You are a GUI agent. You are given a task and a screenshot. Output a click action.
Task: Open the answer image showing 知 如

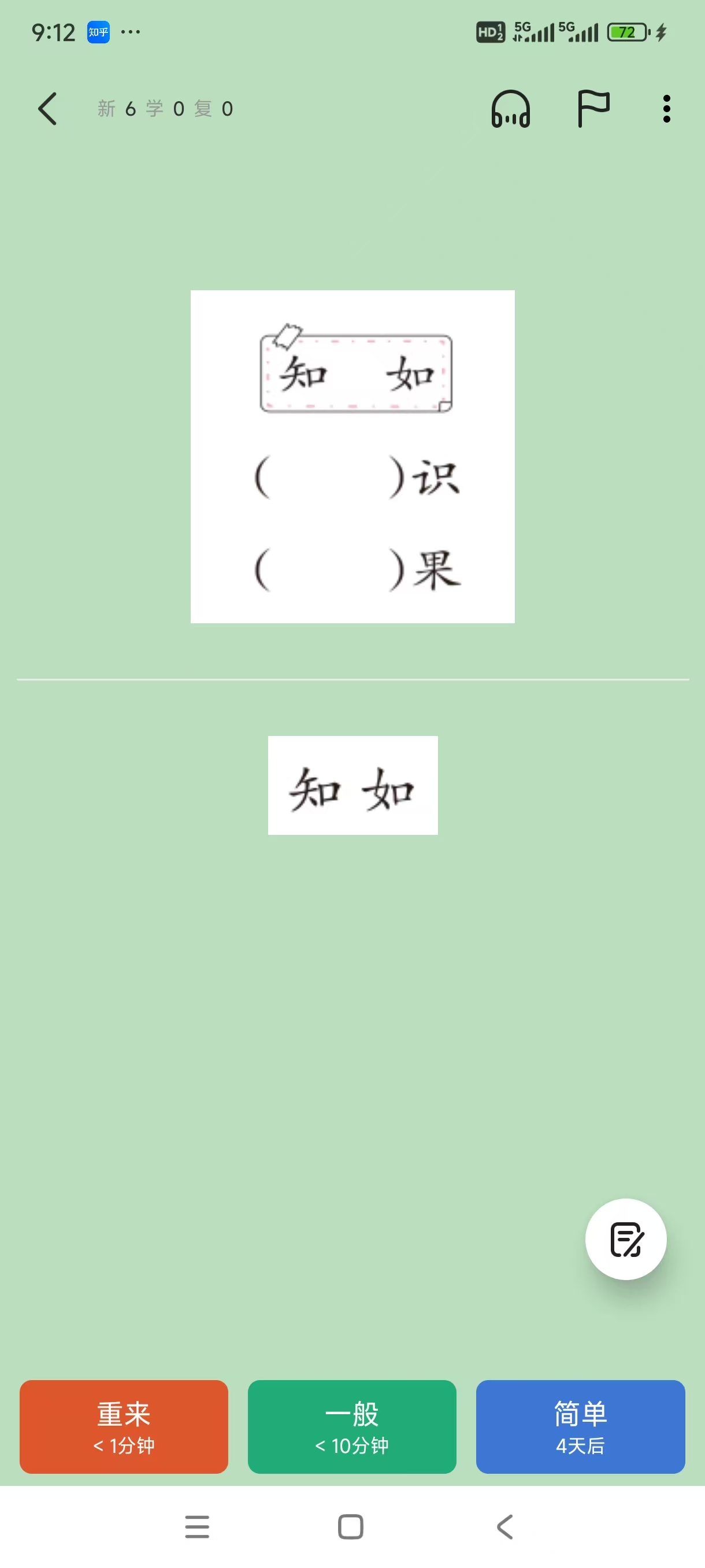click(352, 785)
